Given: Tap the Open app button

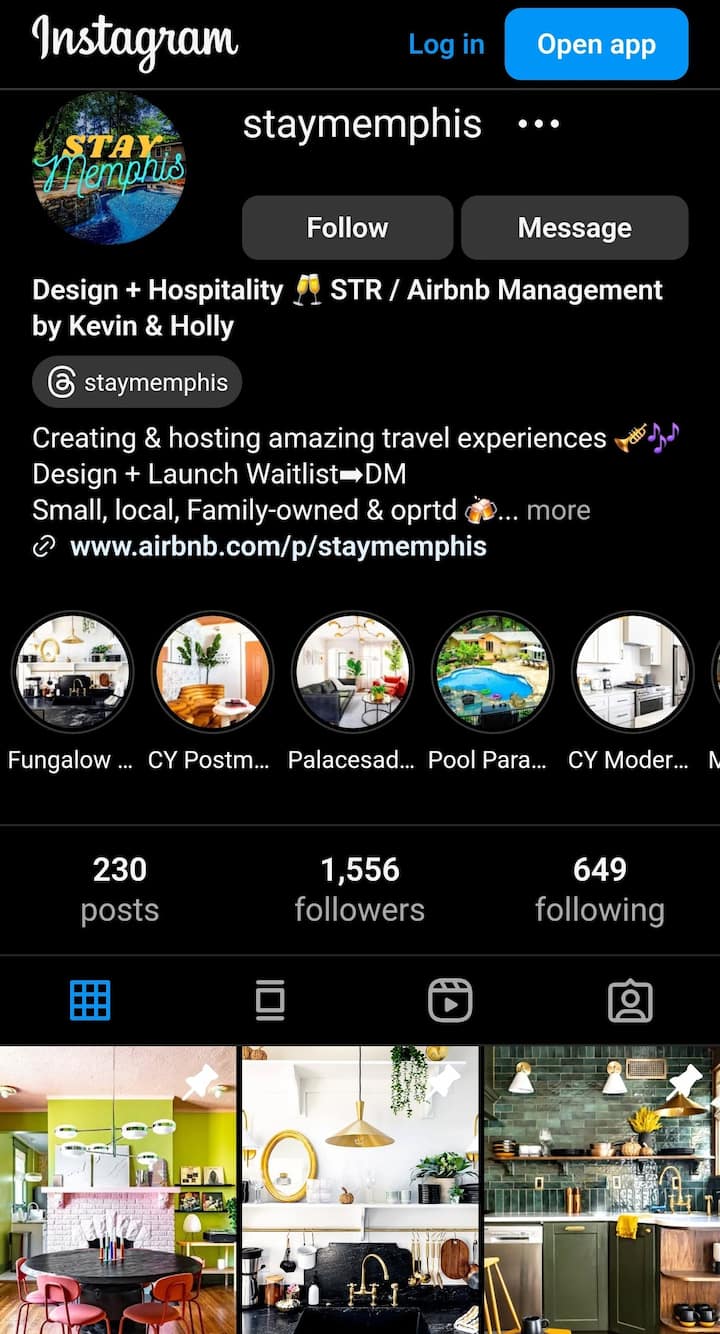Looking at the screenshot, I should [596, 45].
